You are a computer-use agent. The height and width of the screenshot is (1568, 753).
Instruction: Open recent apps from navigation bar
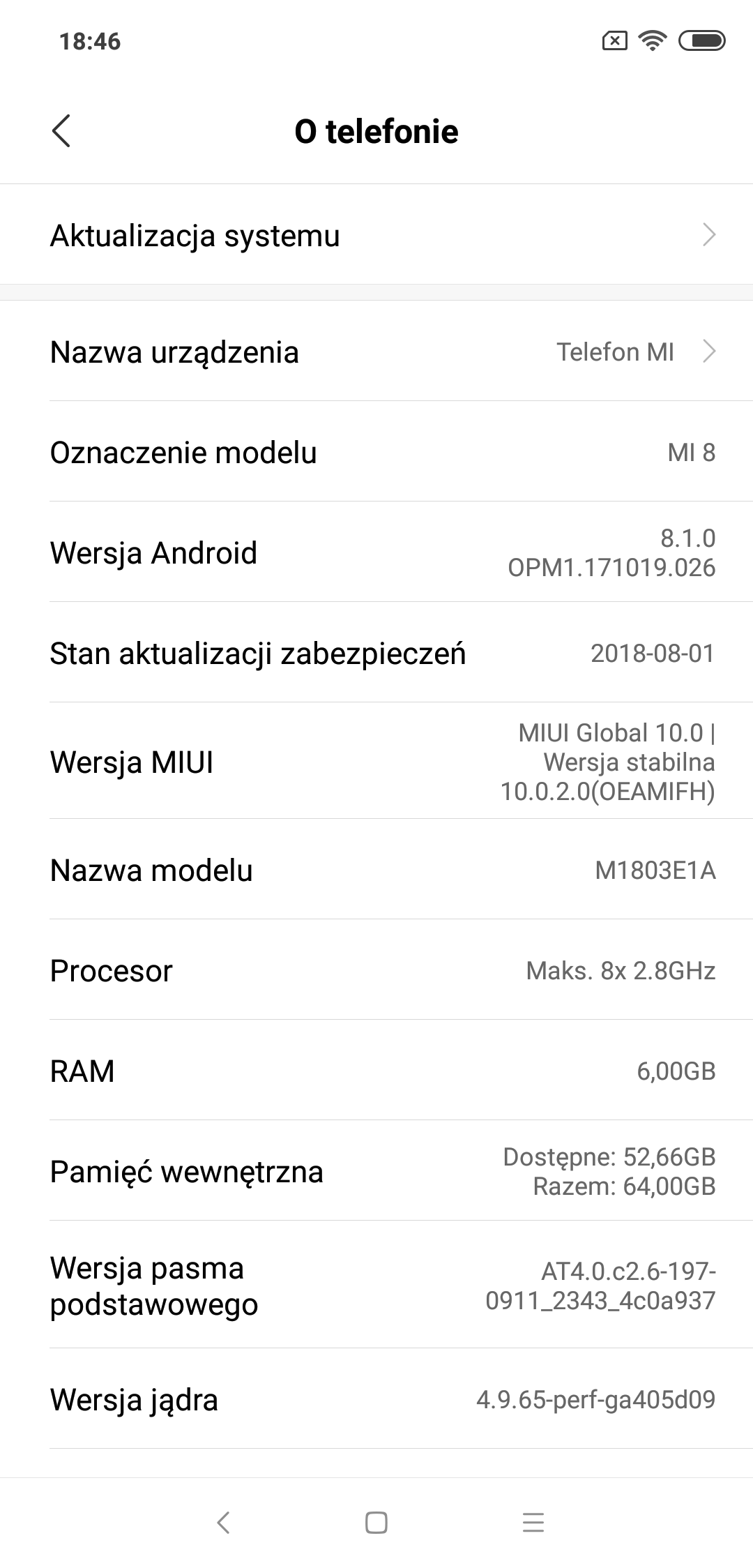pyautogui.click(x=533, y=1523)
